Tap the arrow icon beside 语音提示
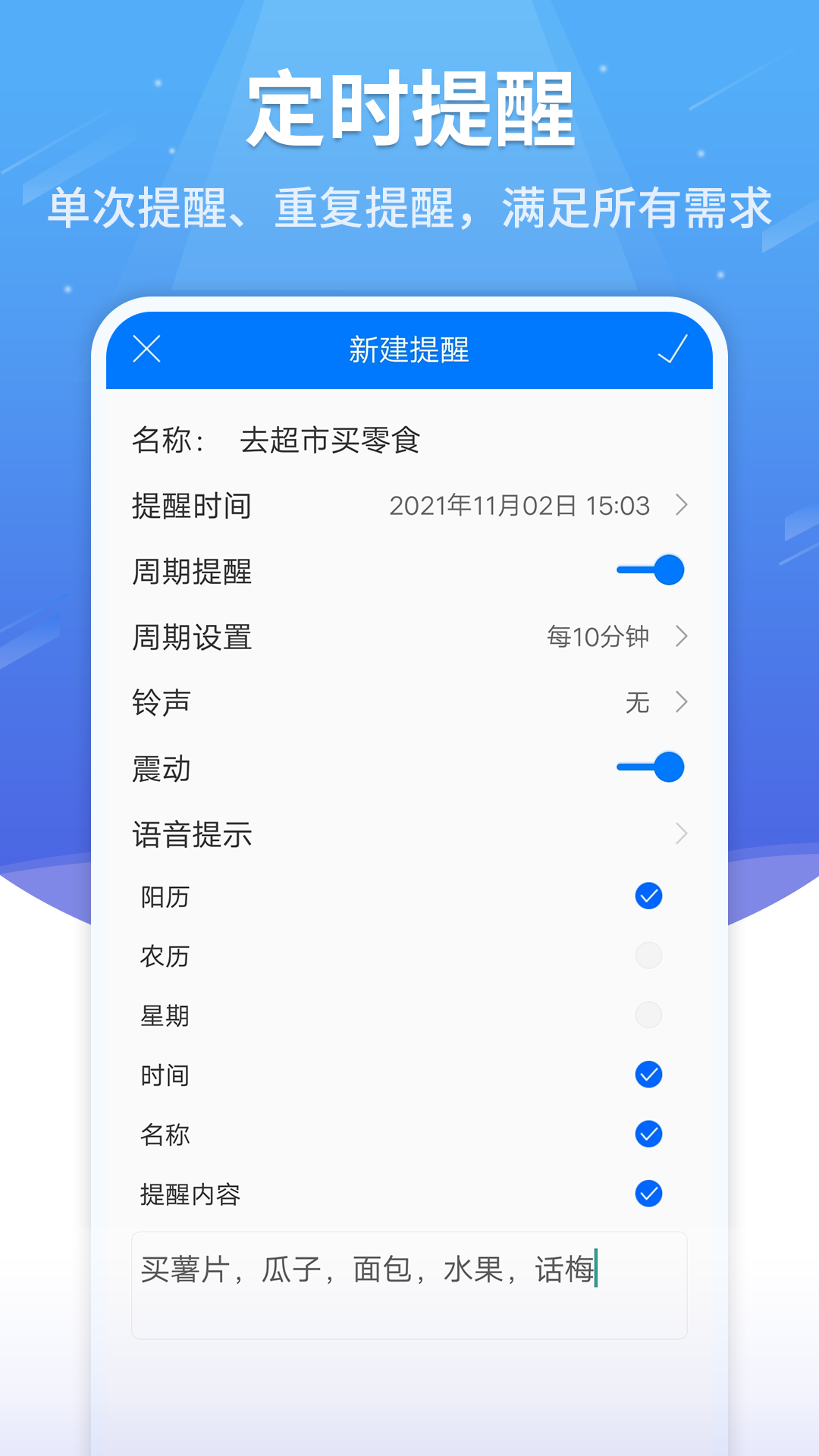This screenshot has width=819, height=1456. click(682, 834)
